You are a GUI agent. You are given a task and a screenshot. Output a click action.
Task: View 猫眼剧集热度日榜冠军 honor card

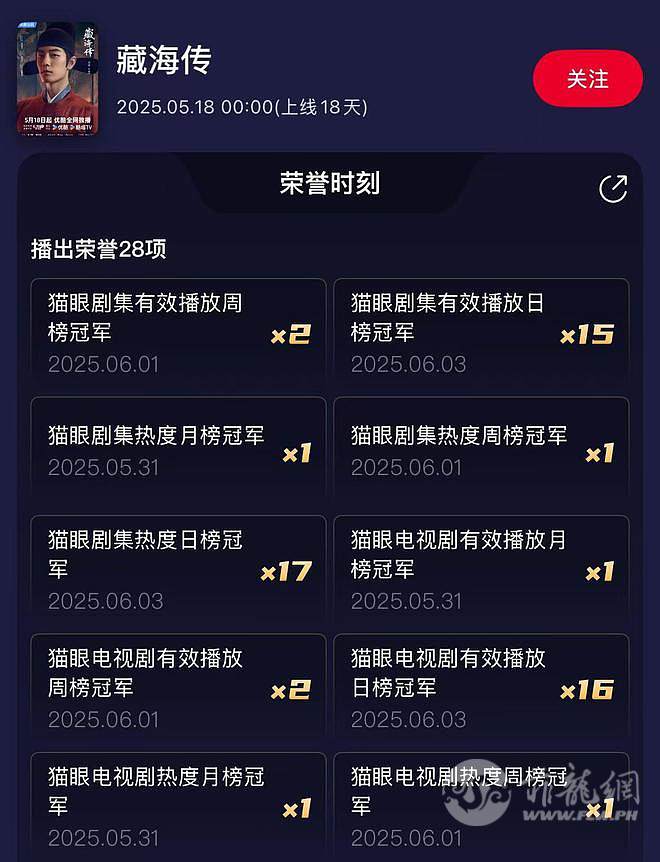[178, 567]
